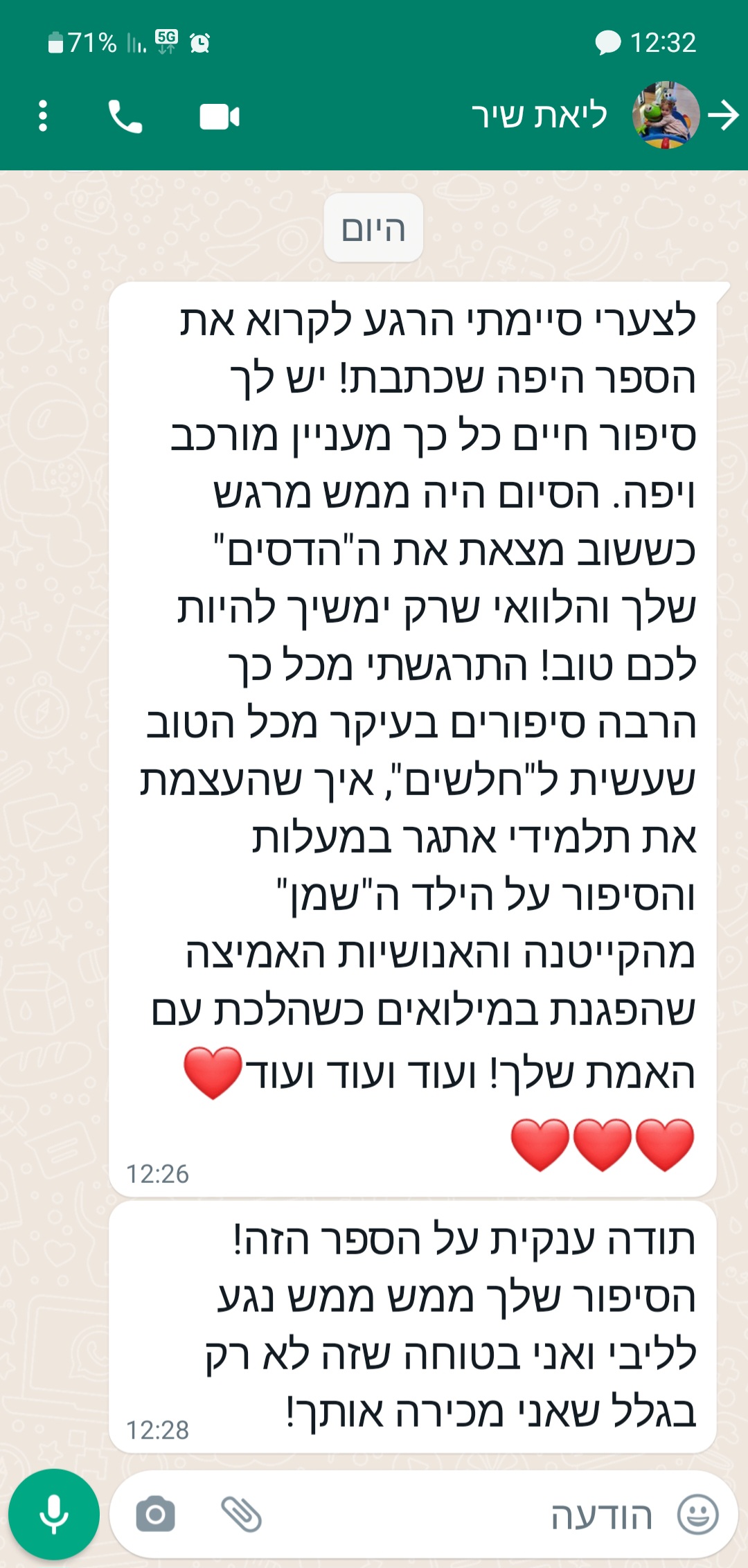Open ליאת שיר's profile picture
Screen dimensions: 748x1568
[665, 115]
